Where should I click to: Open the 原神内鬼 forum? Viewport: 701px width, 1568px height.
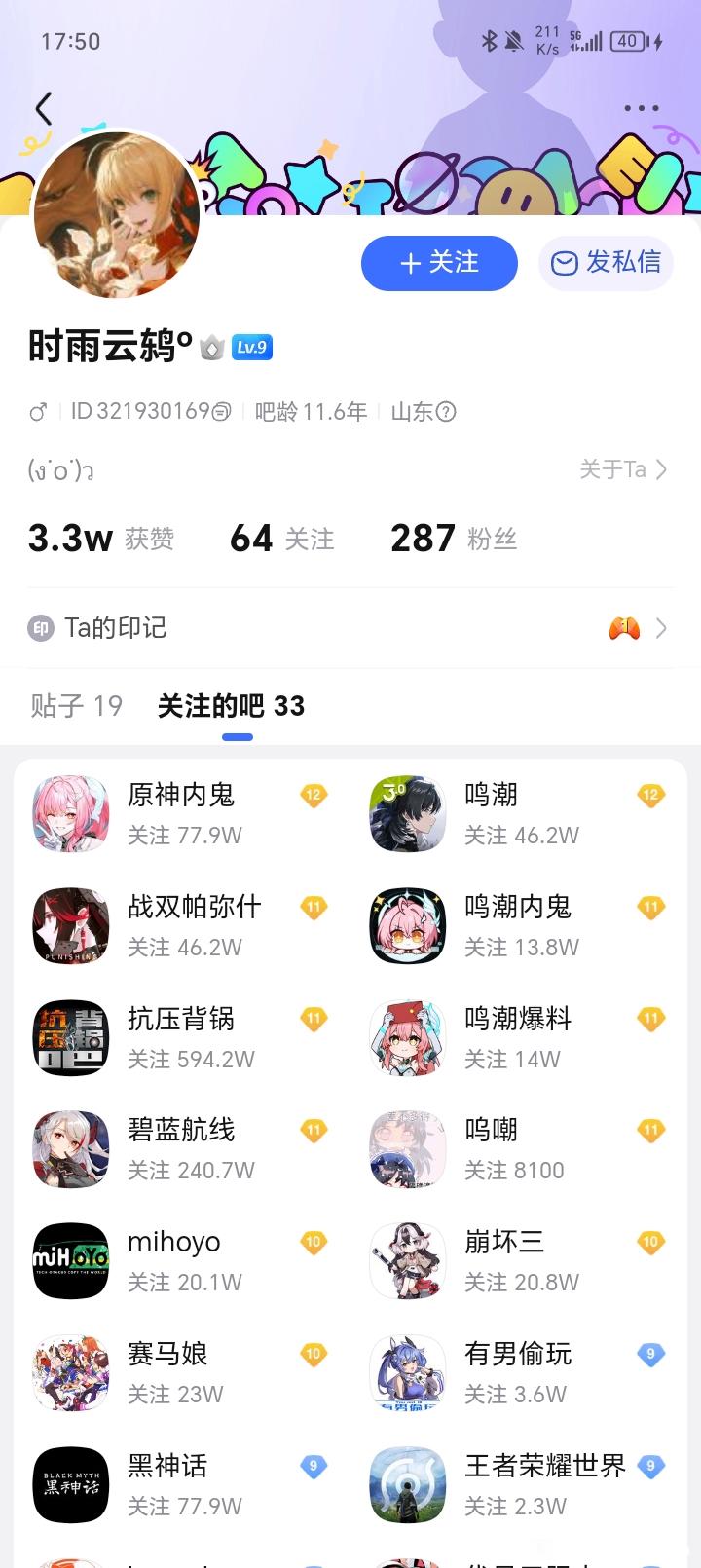[x=181, y=813]
